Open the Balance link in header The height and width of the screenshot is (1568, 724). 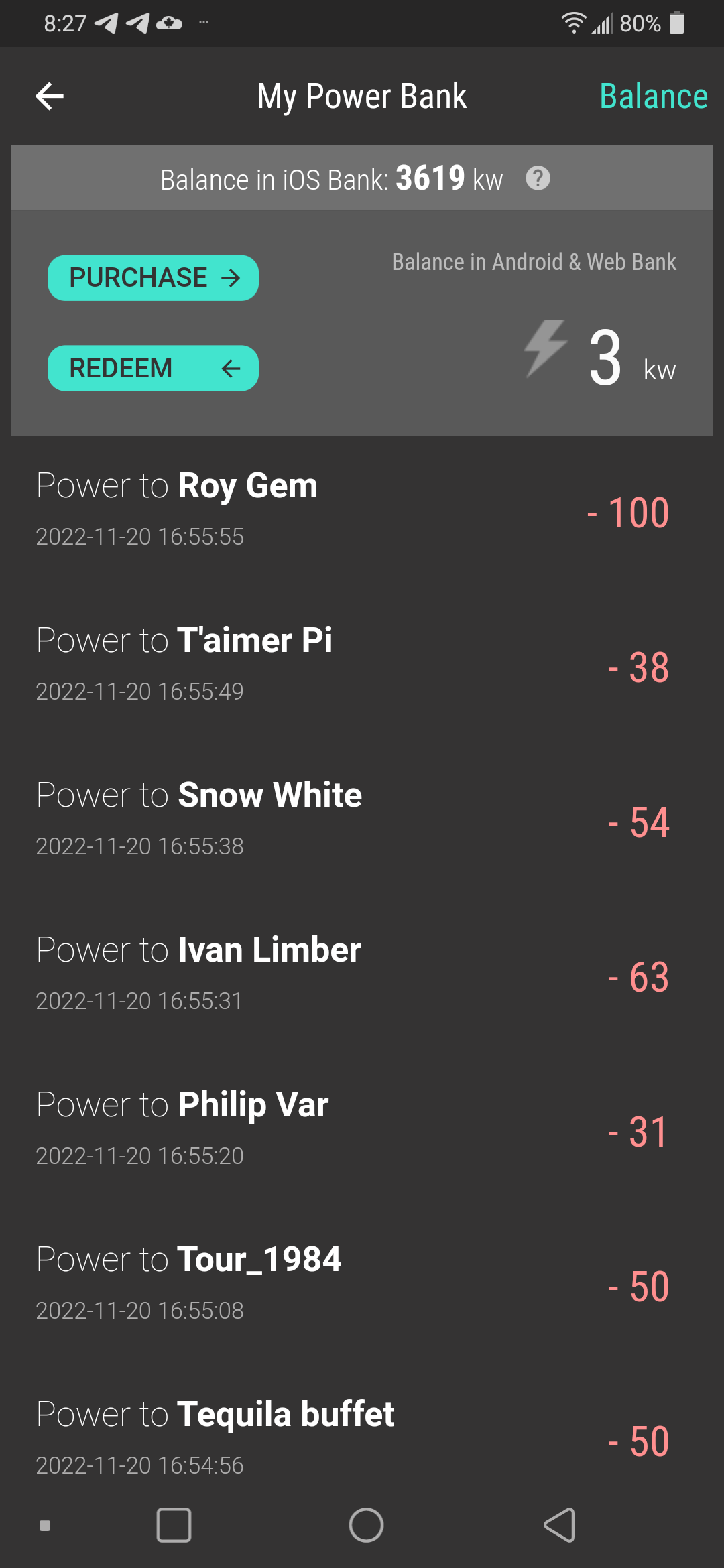[x=654, y=96]
